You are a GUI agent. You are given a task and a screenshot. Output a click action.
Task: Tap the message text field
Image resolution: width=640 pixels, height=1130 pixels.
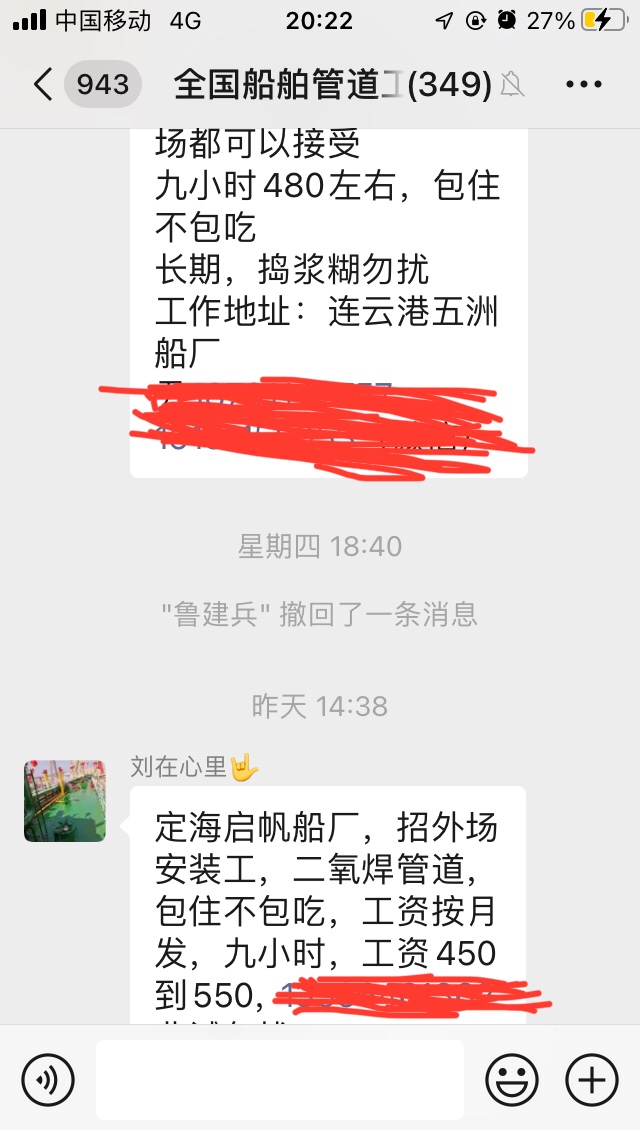pos(280,1079)
